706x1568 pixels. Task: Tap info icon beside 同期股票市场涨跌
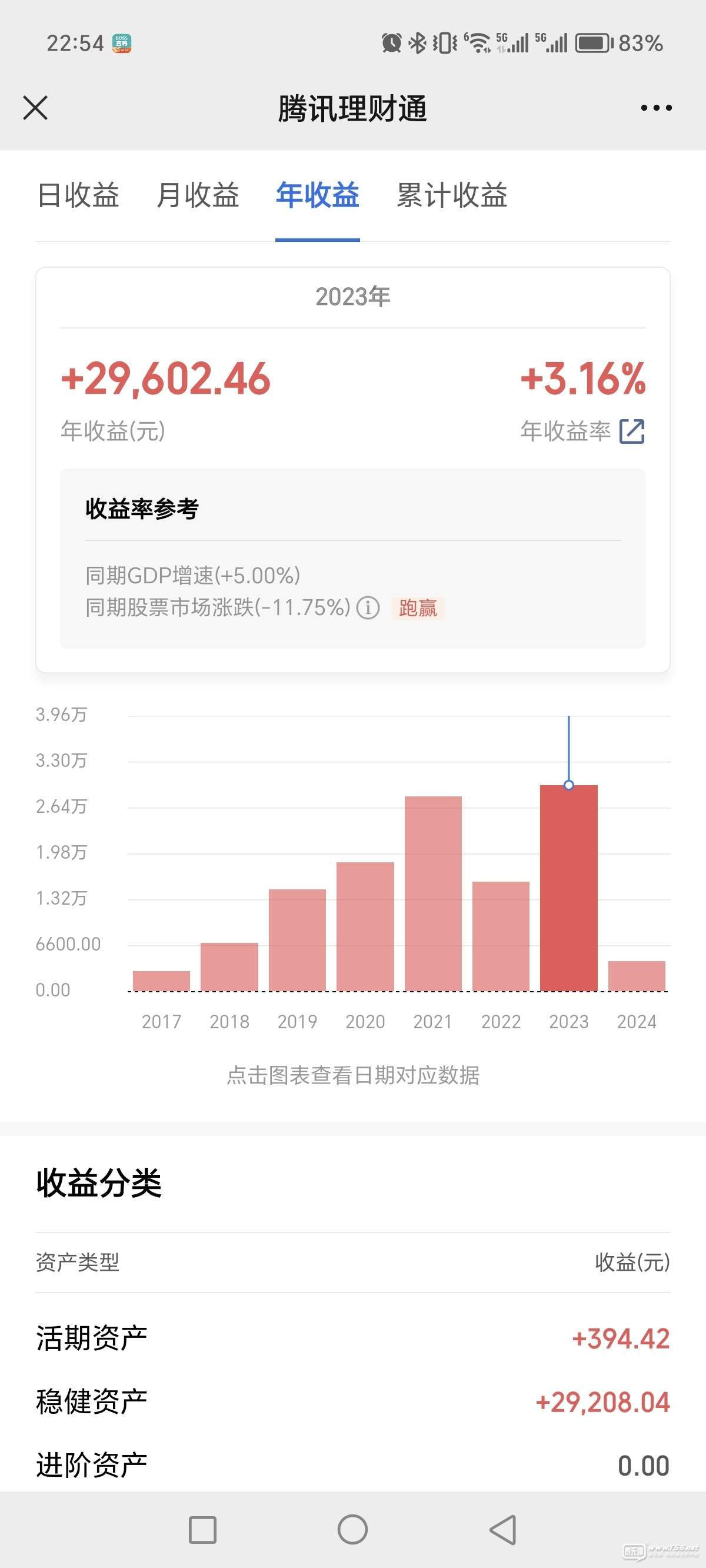pos(368,607)
